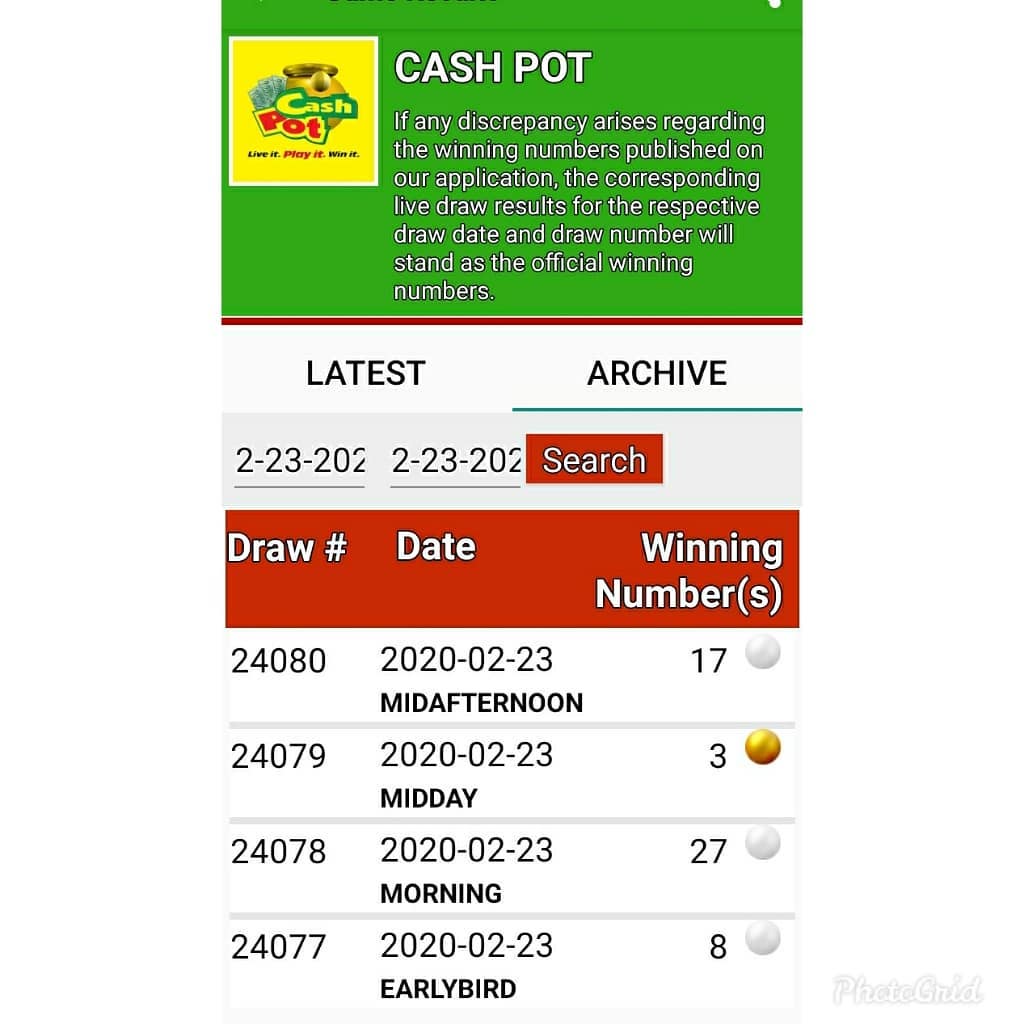The width and height of the screenshot is (1024, 1024).
Task: Tap the red Search button
Action: [594, 459]
